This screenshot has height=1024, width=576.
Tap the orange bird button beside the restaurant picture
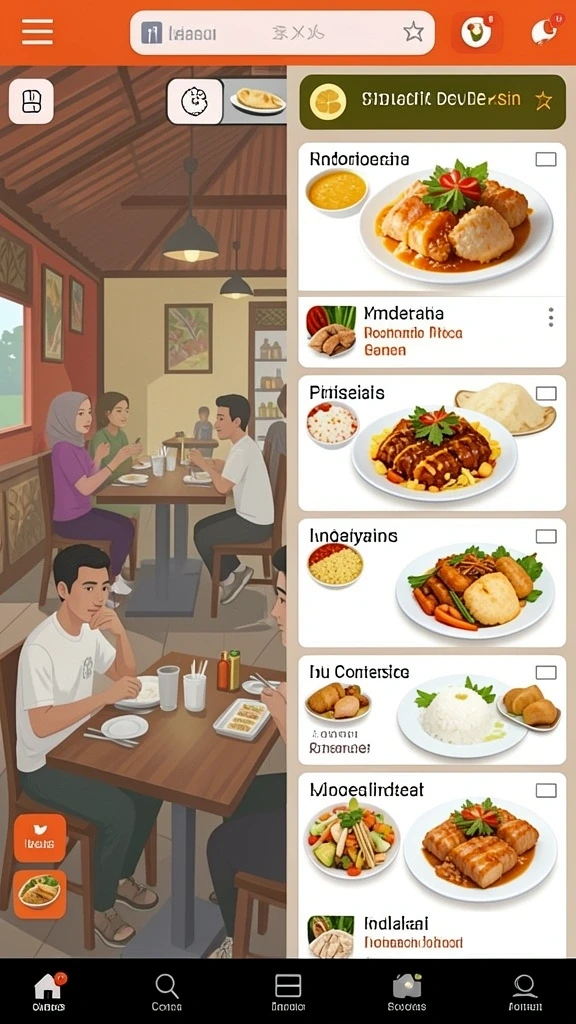point(40,839)
